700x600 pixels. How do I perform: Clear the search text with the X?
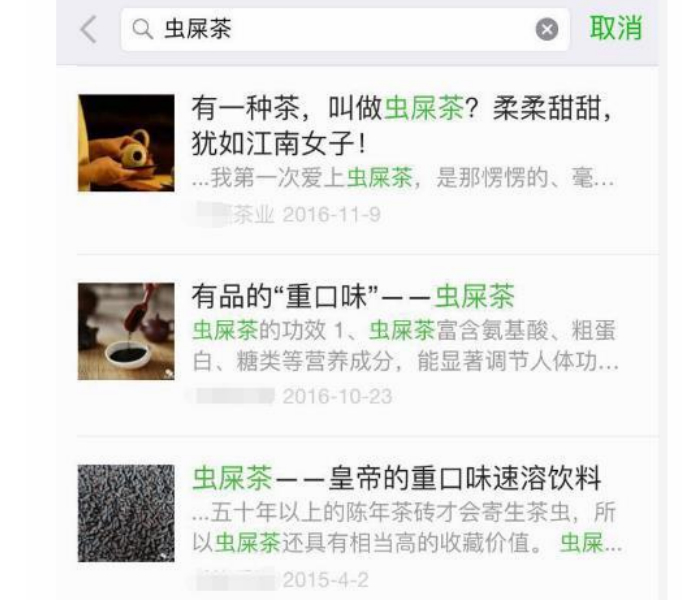coord(547,31)
